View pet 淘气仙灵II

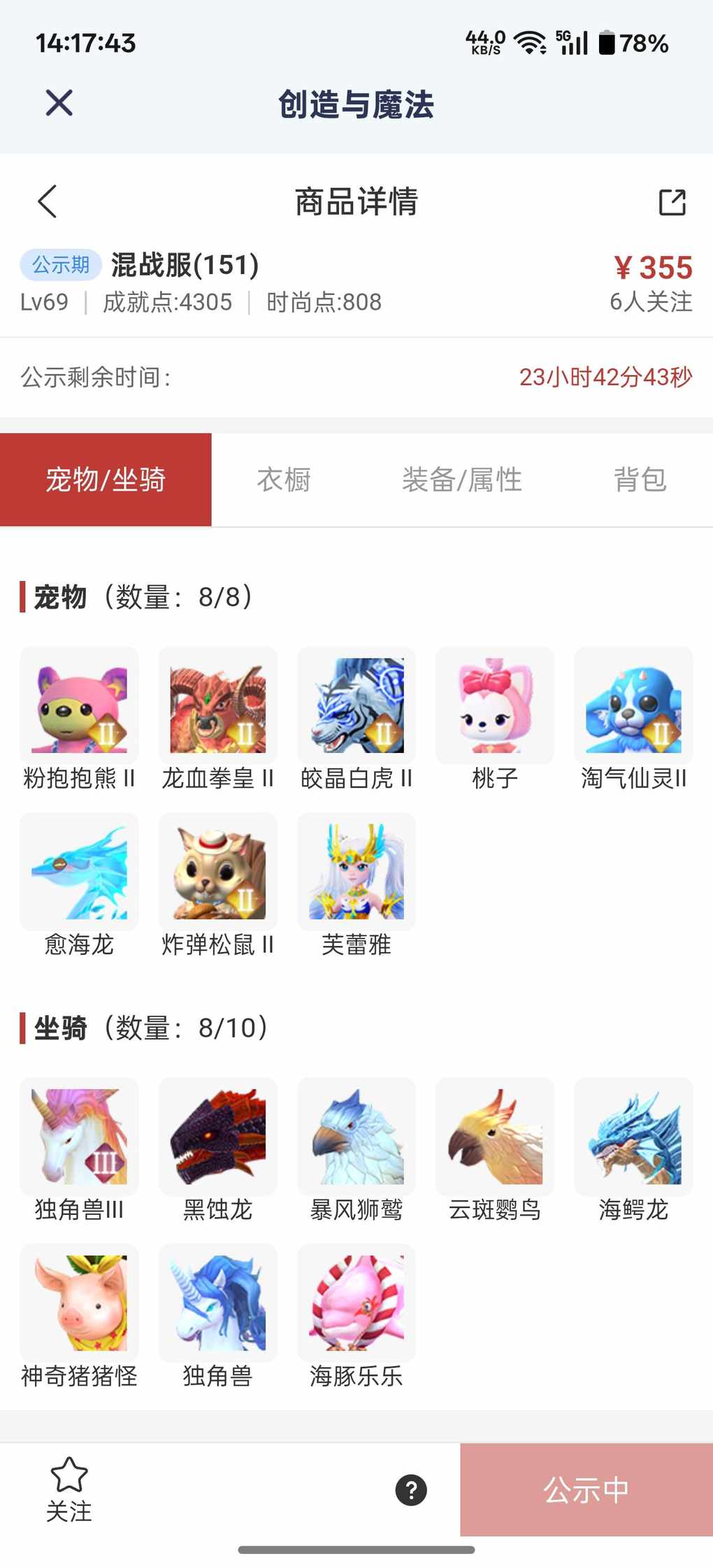(633, 706)
